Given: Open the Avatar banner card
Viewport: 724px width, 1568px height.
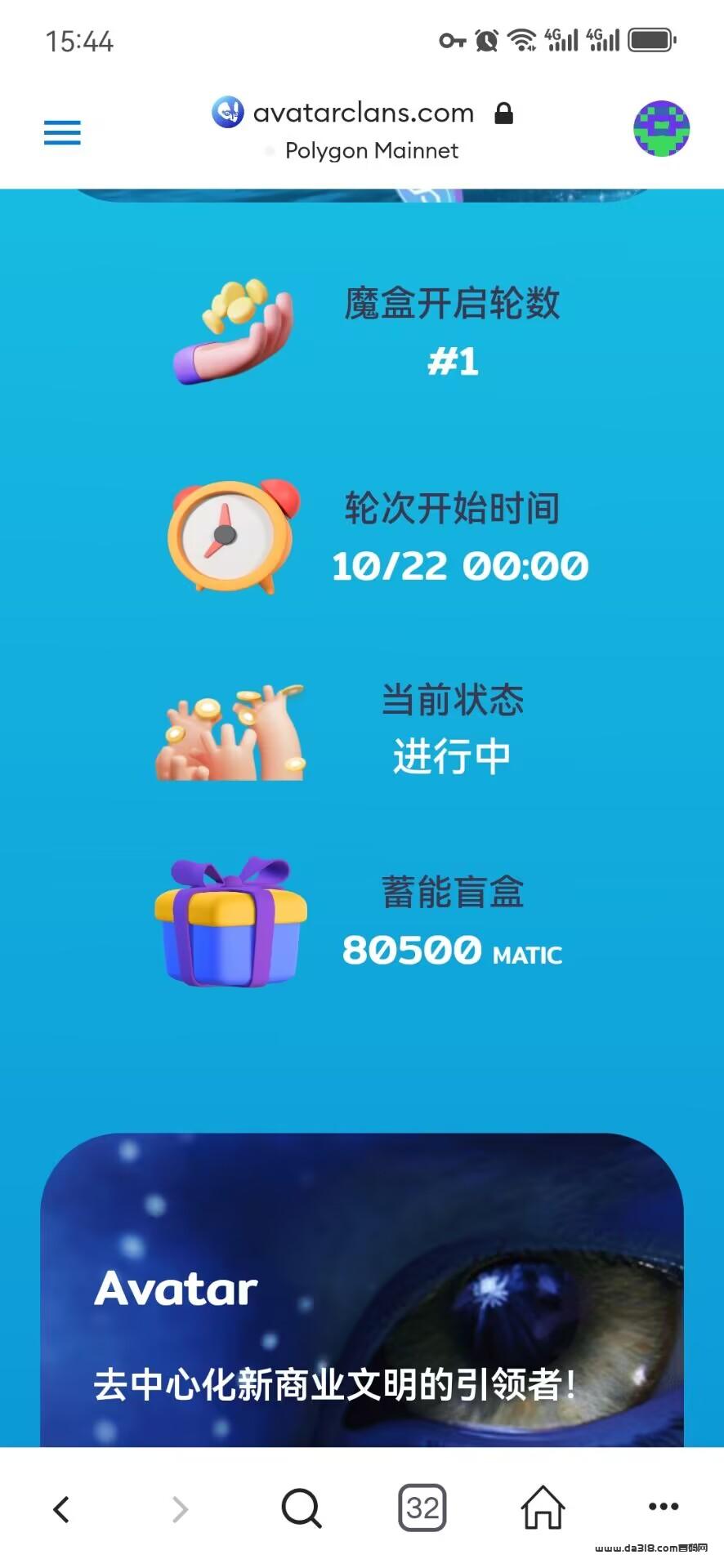Looking at the screenshot, I should click(362, 1290).
